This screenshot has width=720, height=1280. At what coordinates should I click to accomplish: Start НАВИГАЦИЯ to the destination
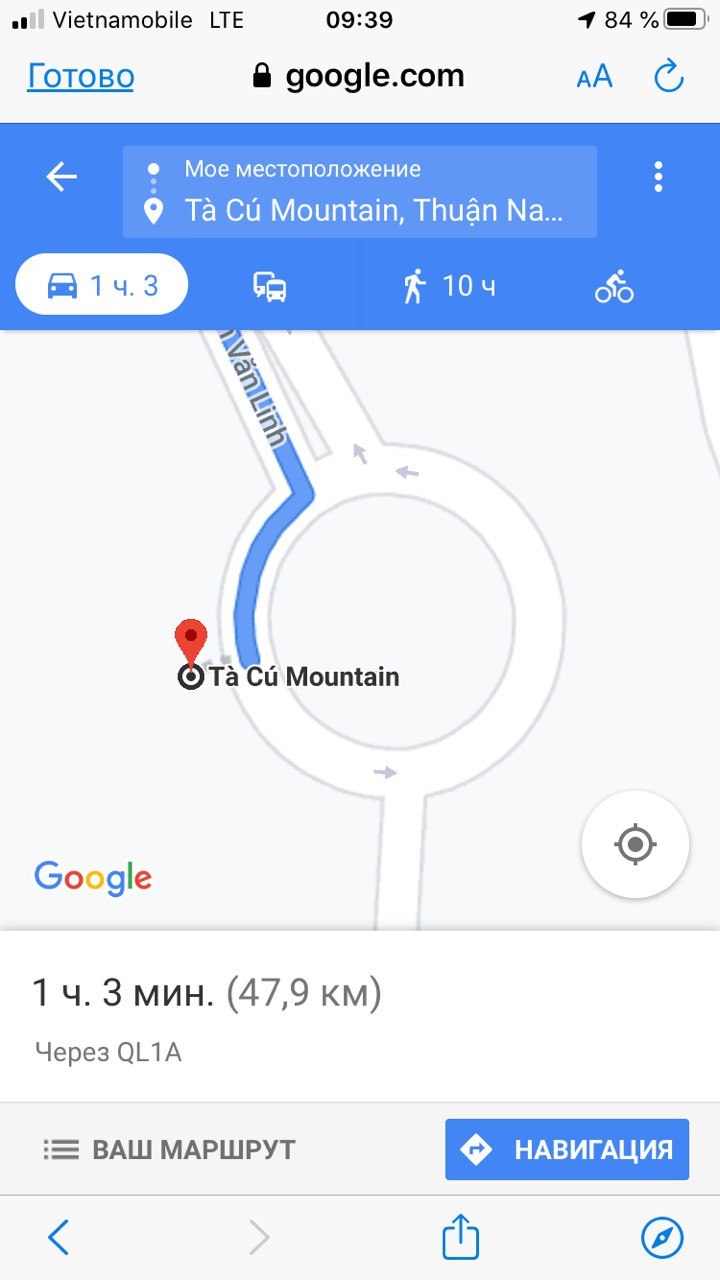click(567, 1150)
